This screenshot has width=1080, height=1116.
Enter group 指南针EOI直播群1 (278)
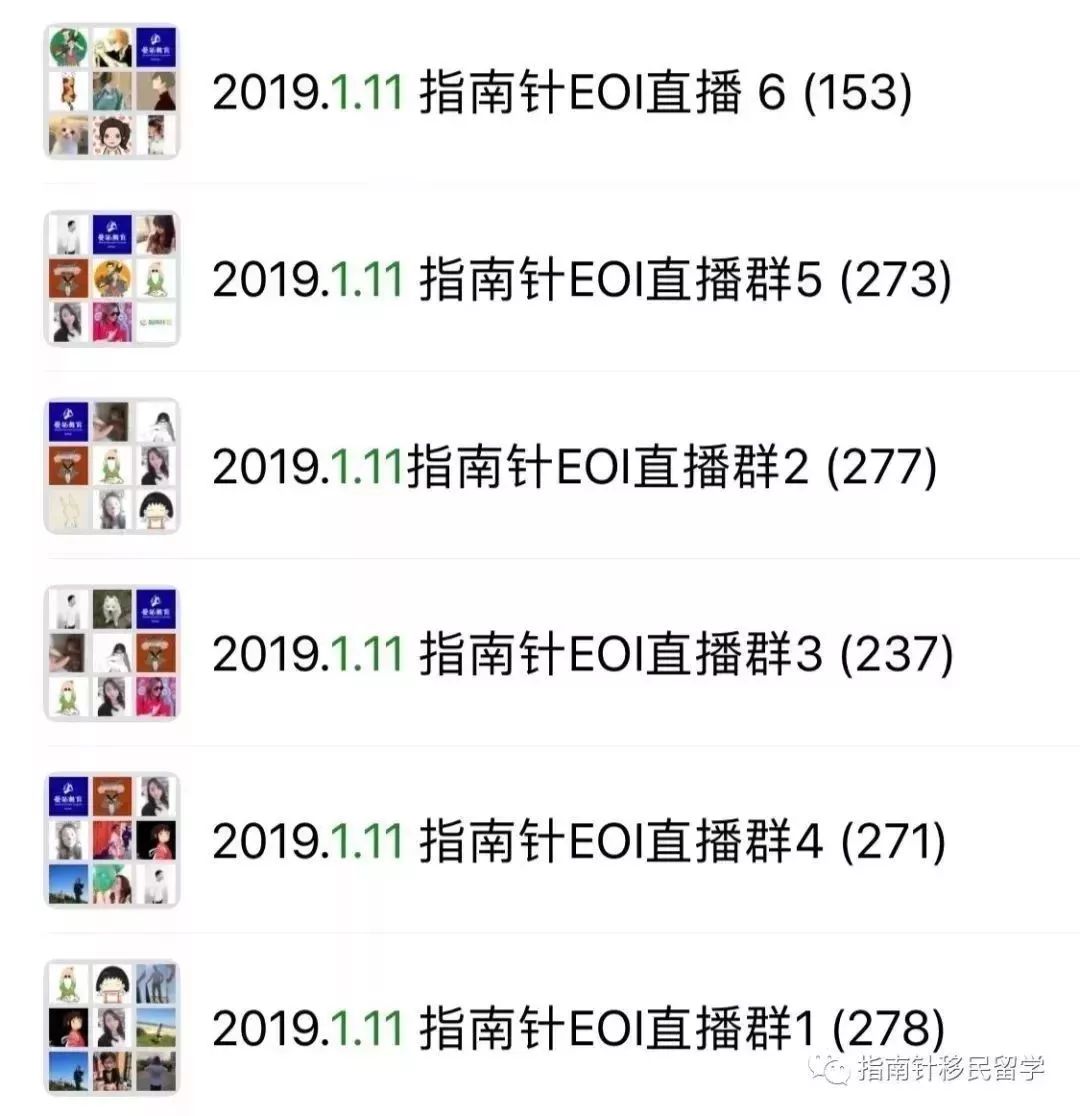[577, 1028]
